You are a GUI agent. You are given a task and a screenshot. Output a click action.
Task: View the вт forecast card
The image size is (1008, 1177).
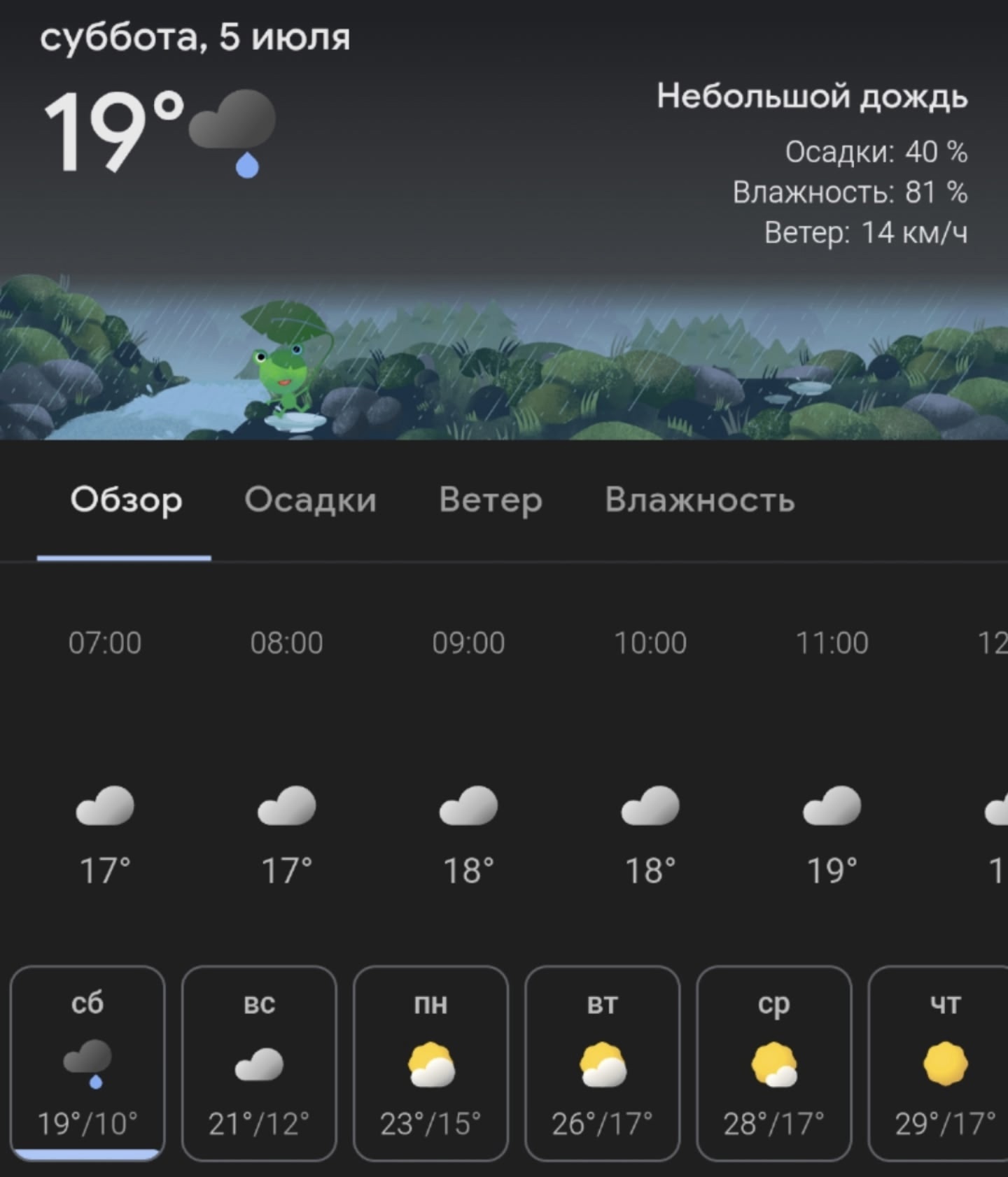point(602,1062)
